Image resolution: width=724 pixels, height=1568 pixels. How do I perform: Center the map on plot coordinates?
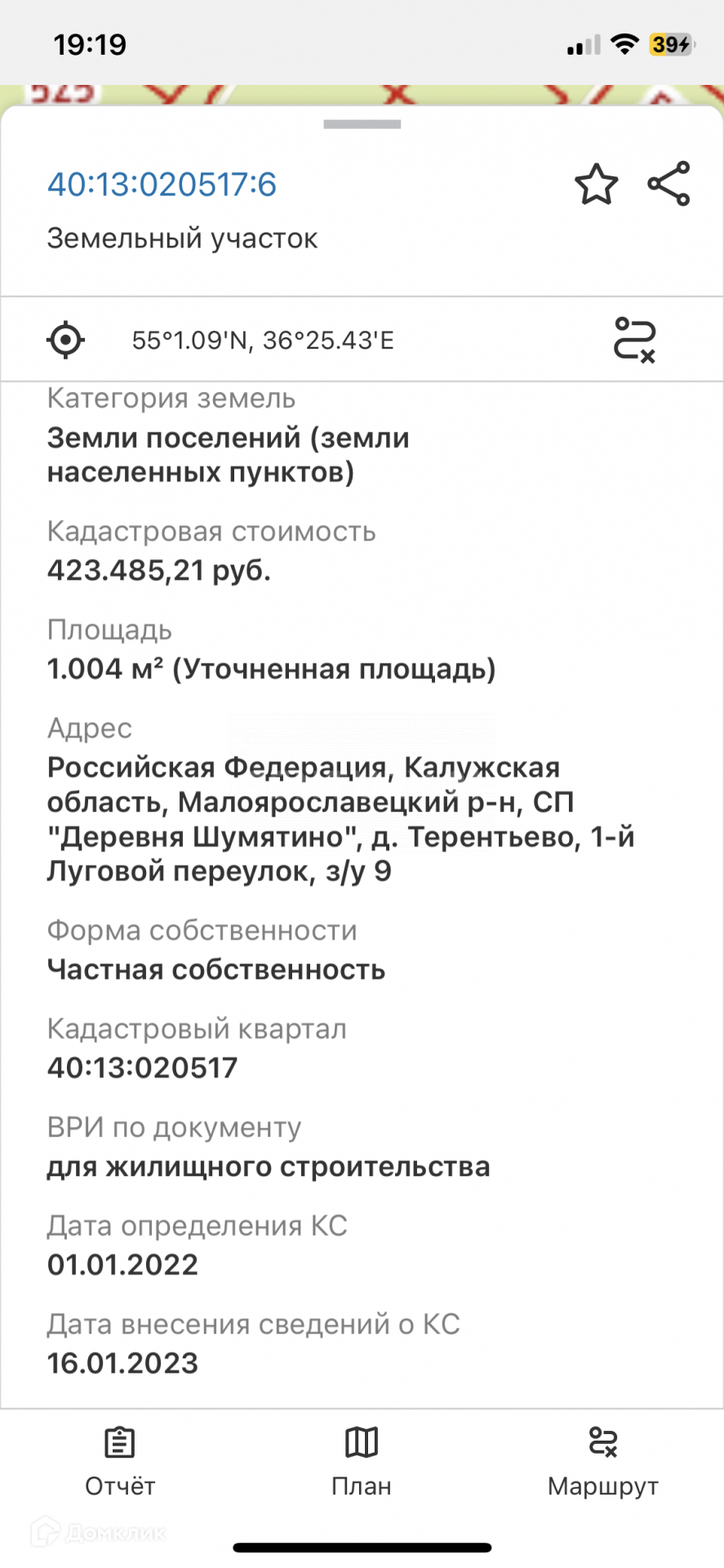[65, 340]
